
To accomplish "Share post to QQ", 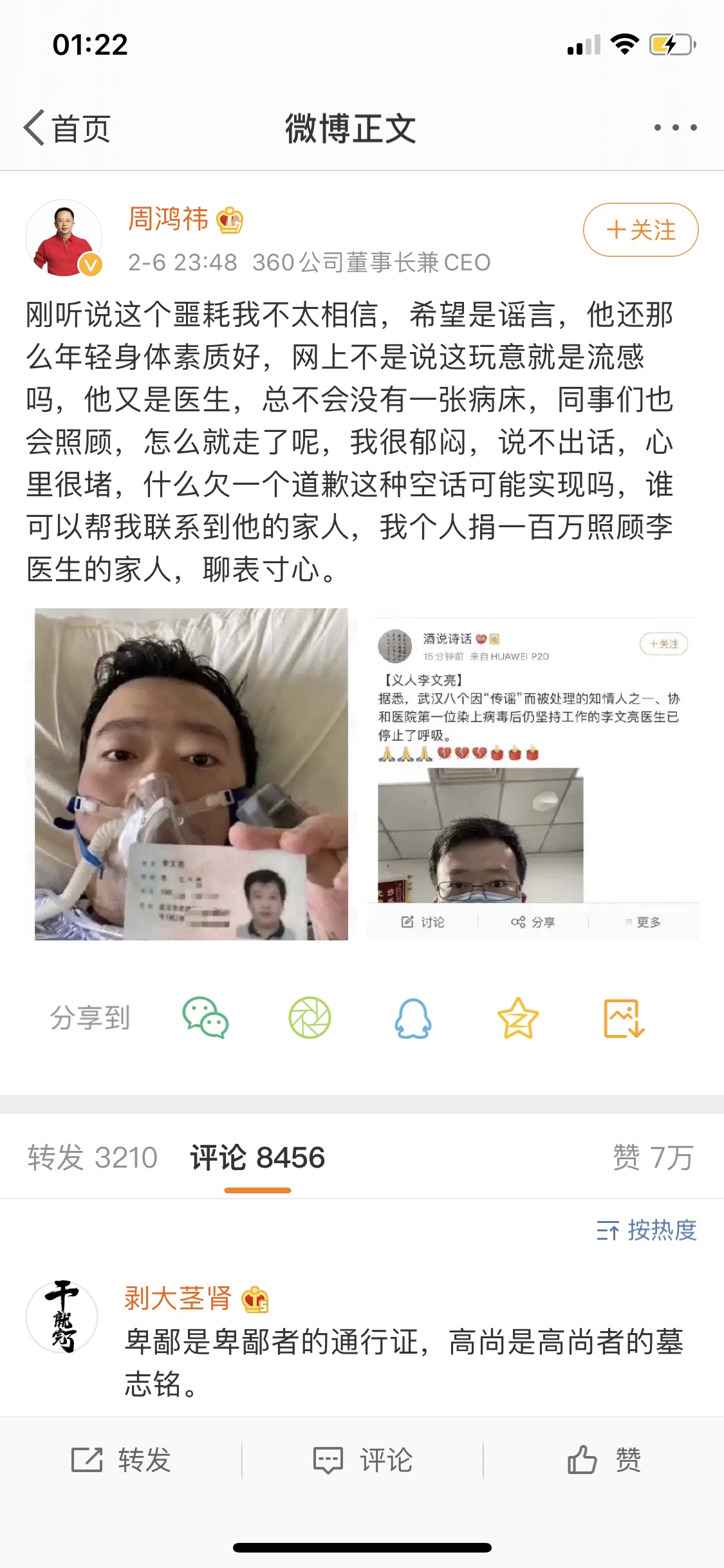I will (x=413, y=1018).
